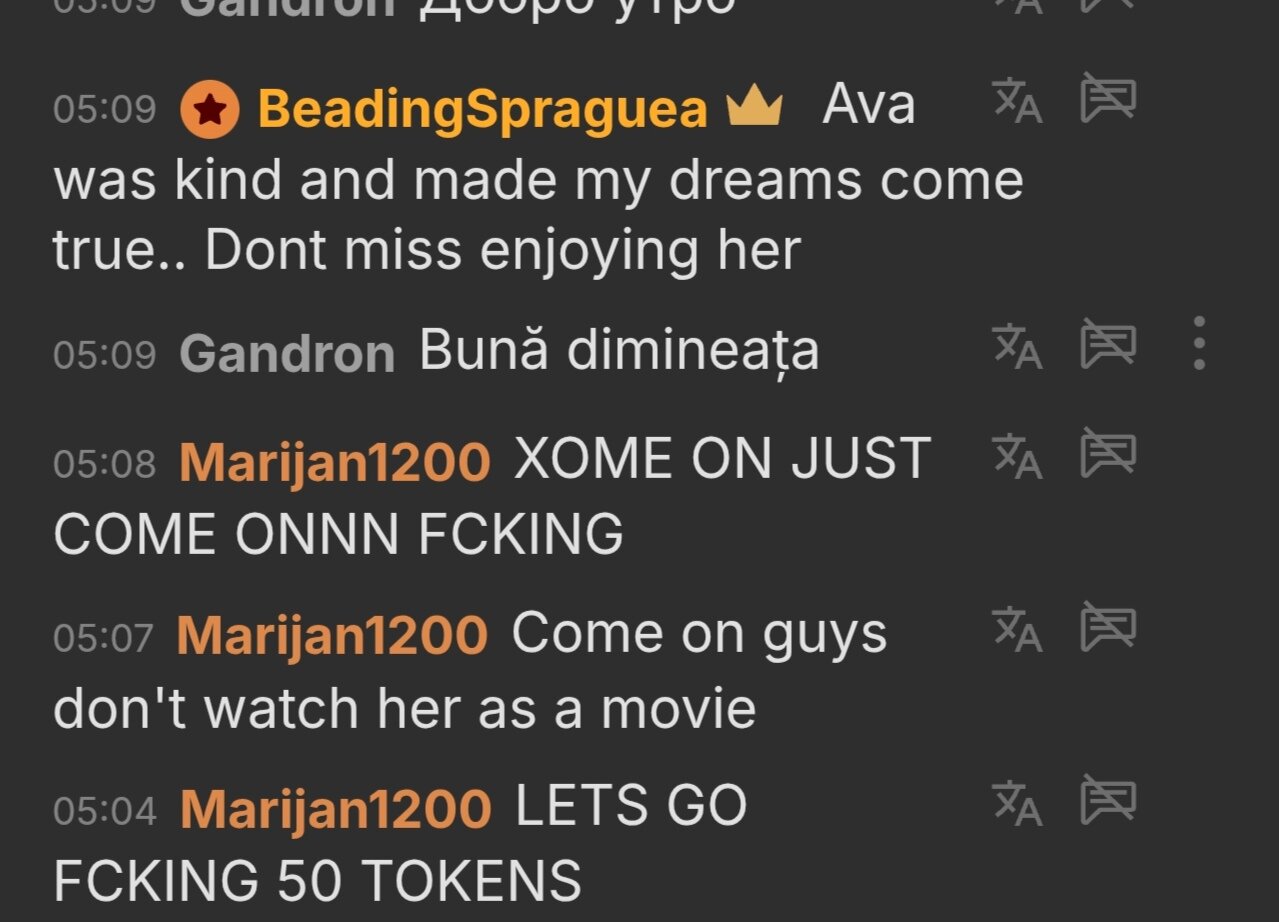
Task: Open Gandron's profile from Bună dimineața message
Action: click(287, 354)
